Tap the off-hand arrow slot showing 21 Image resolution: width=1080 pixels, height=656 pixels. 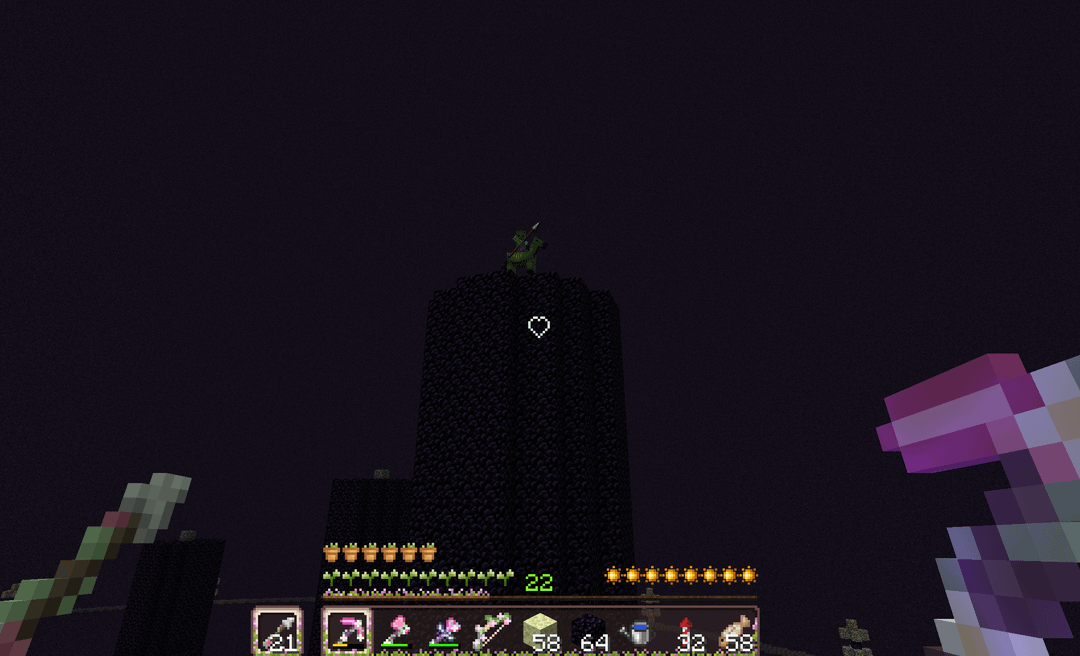click(276, 632)
